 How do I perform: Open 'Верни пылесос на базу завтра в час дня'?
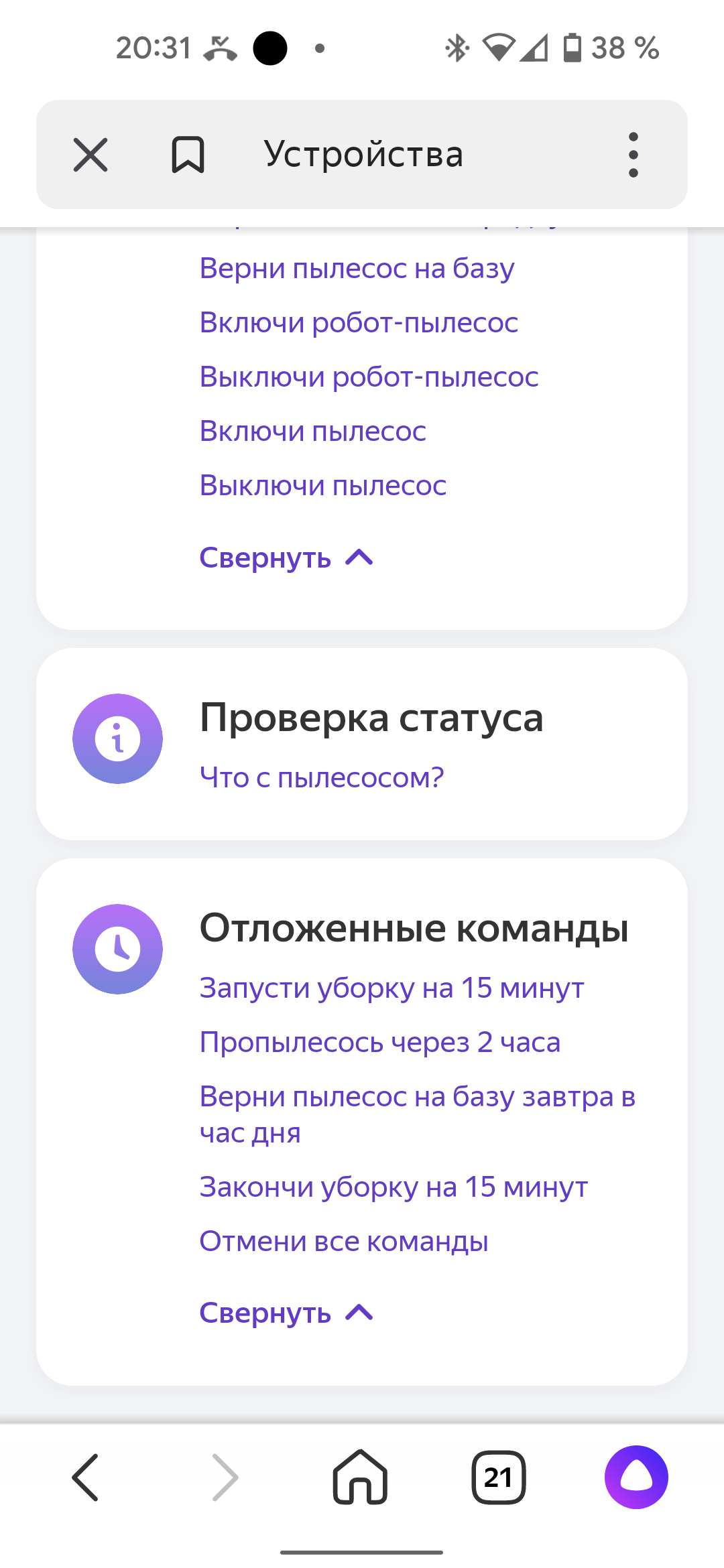coord(417,1114)
